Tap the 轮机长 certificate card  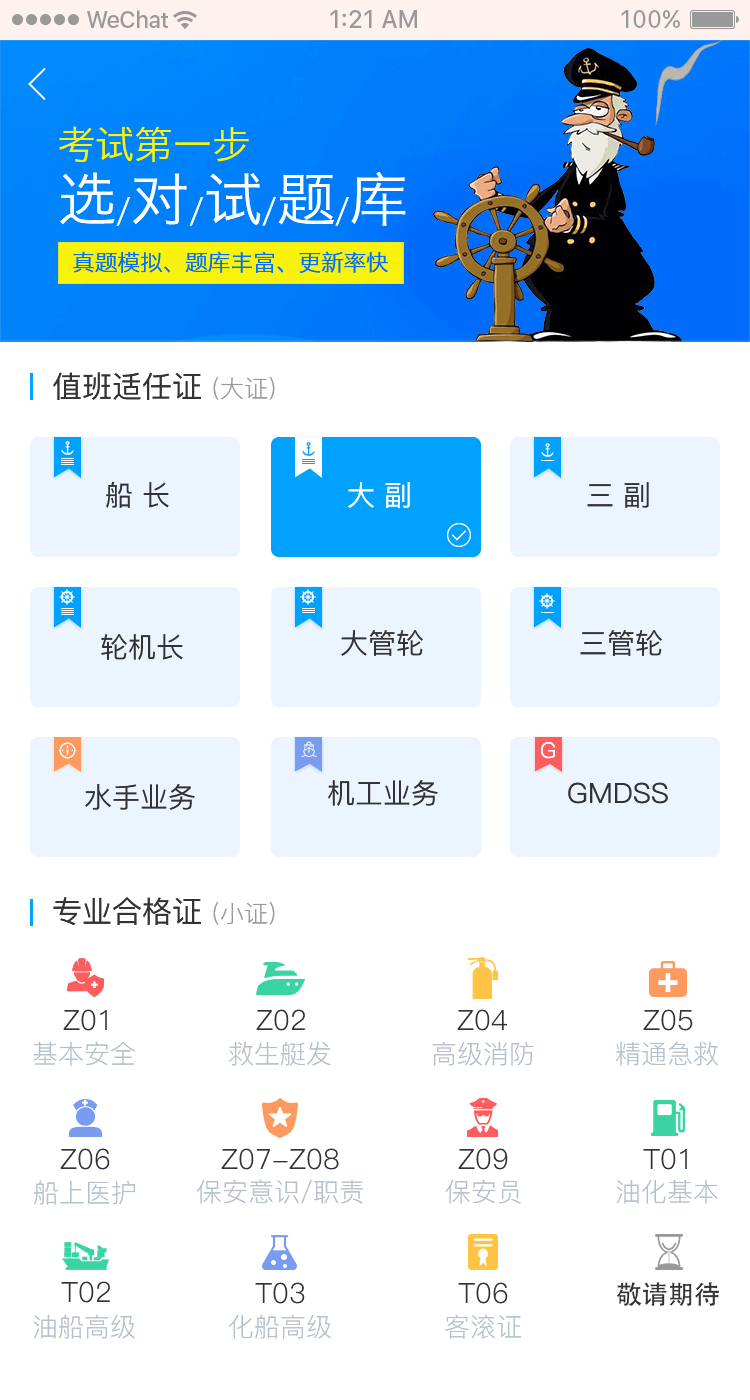[x=135, y=647]
